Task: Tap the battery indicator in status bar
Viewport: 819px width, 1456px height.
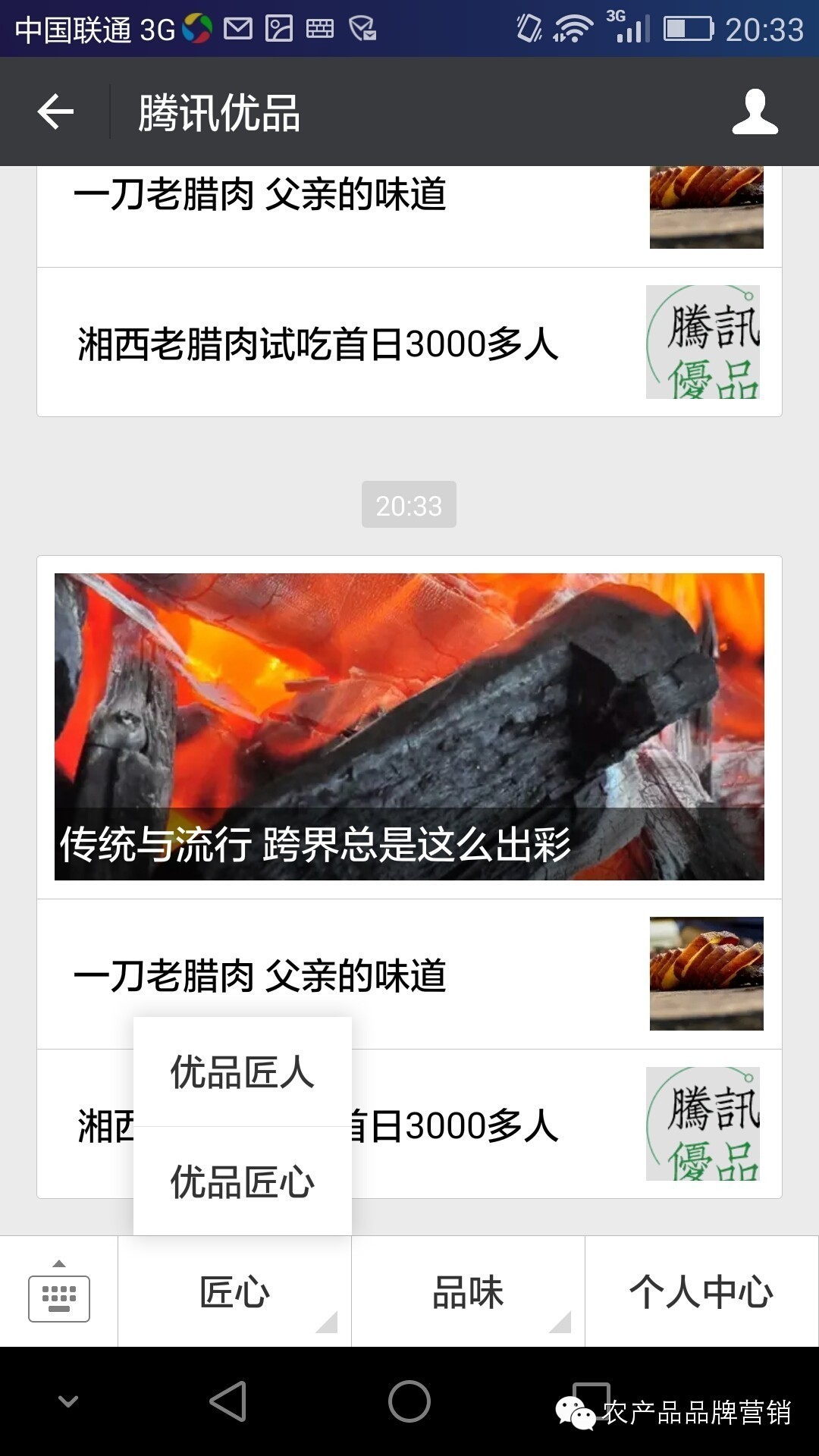Action: (686, 27)
